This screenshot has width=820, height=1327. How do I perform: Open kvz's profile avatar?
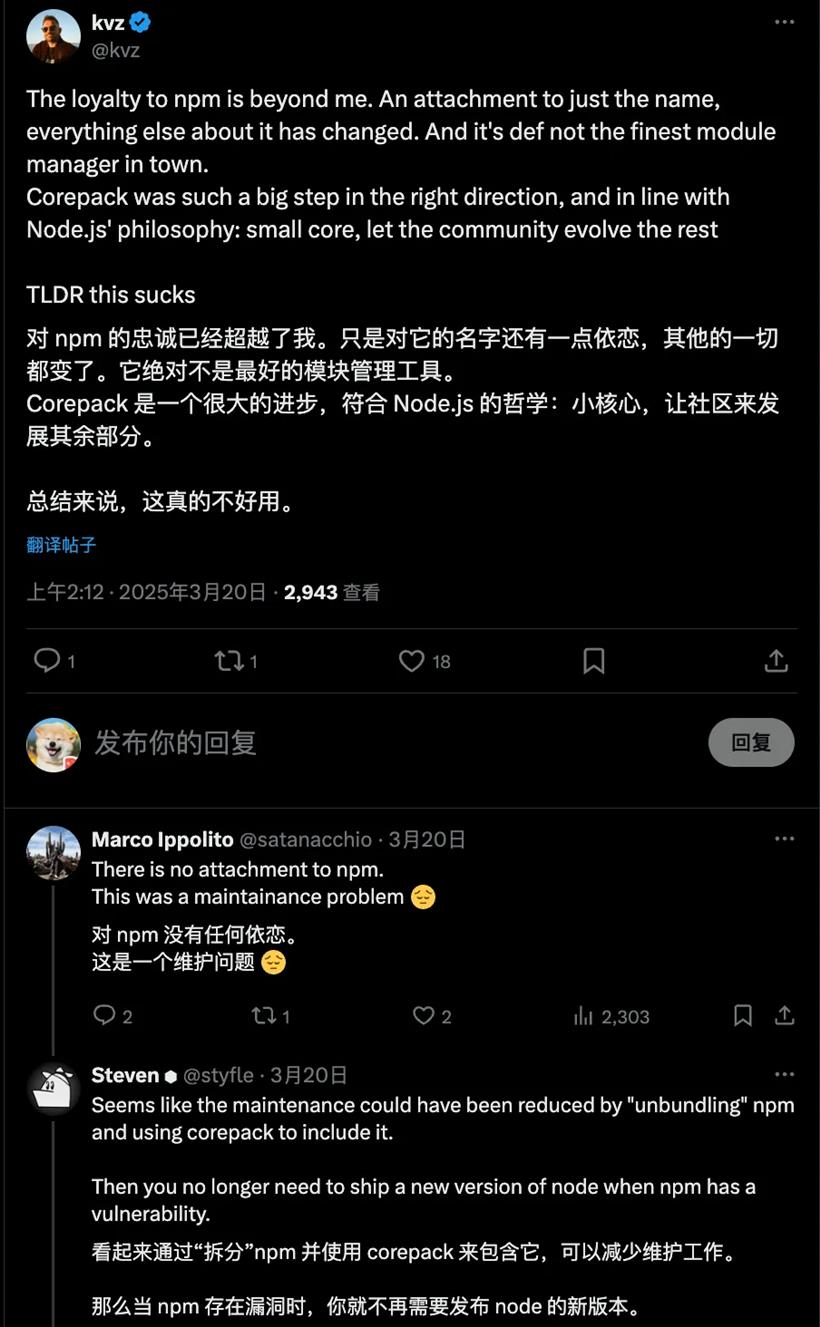pyautogui.click(x=53, y=37)
